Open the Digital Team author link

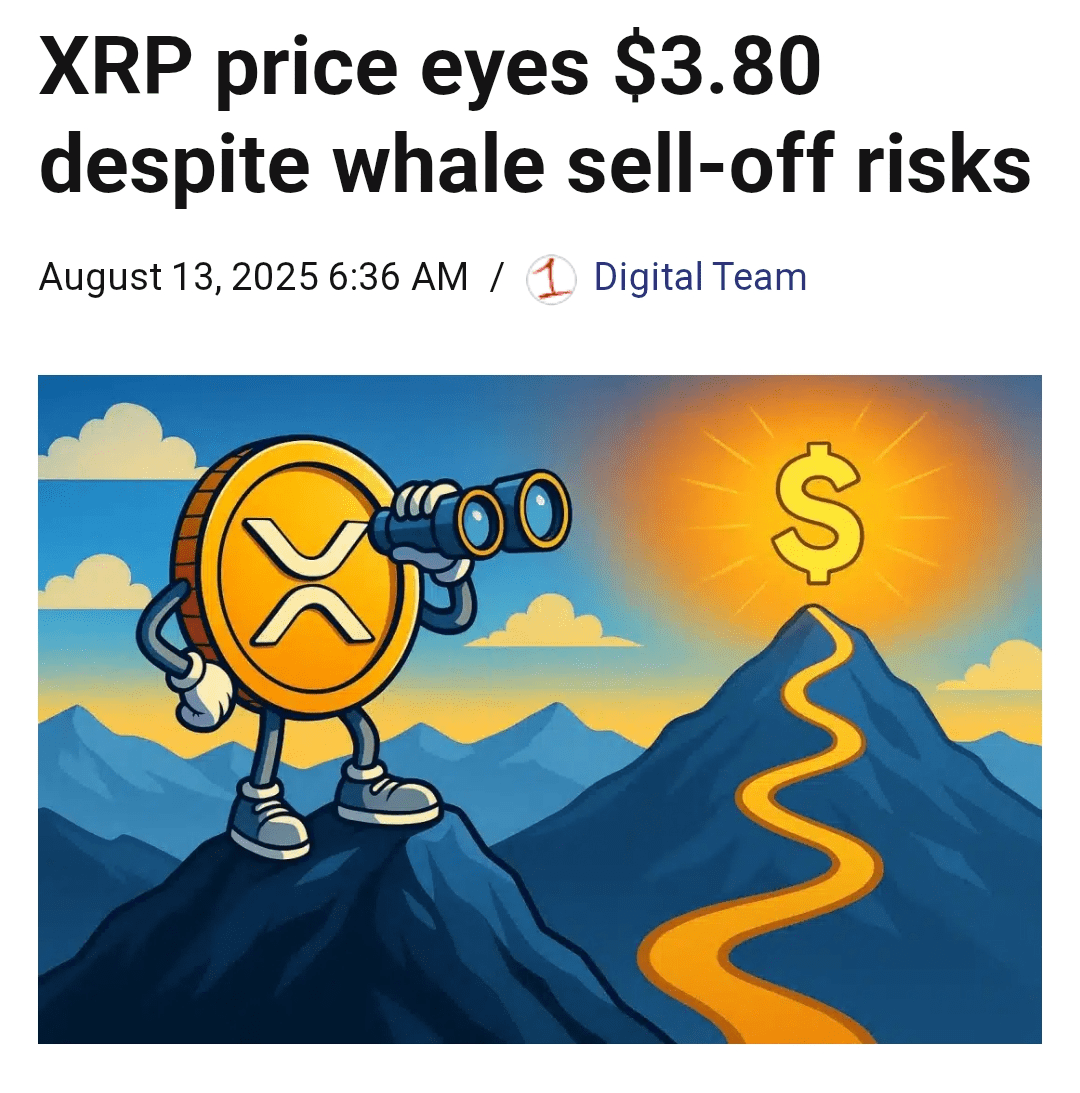coord(699,277)
